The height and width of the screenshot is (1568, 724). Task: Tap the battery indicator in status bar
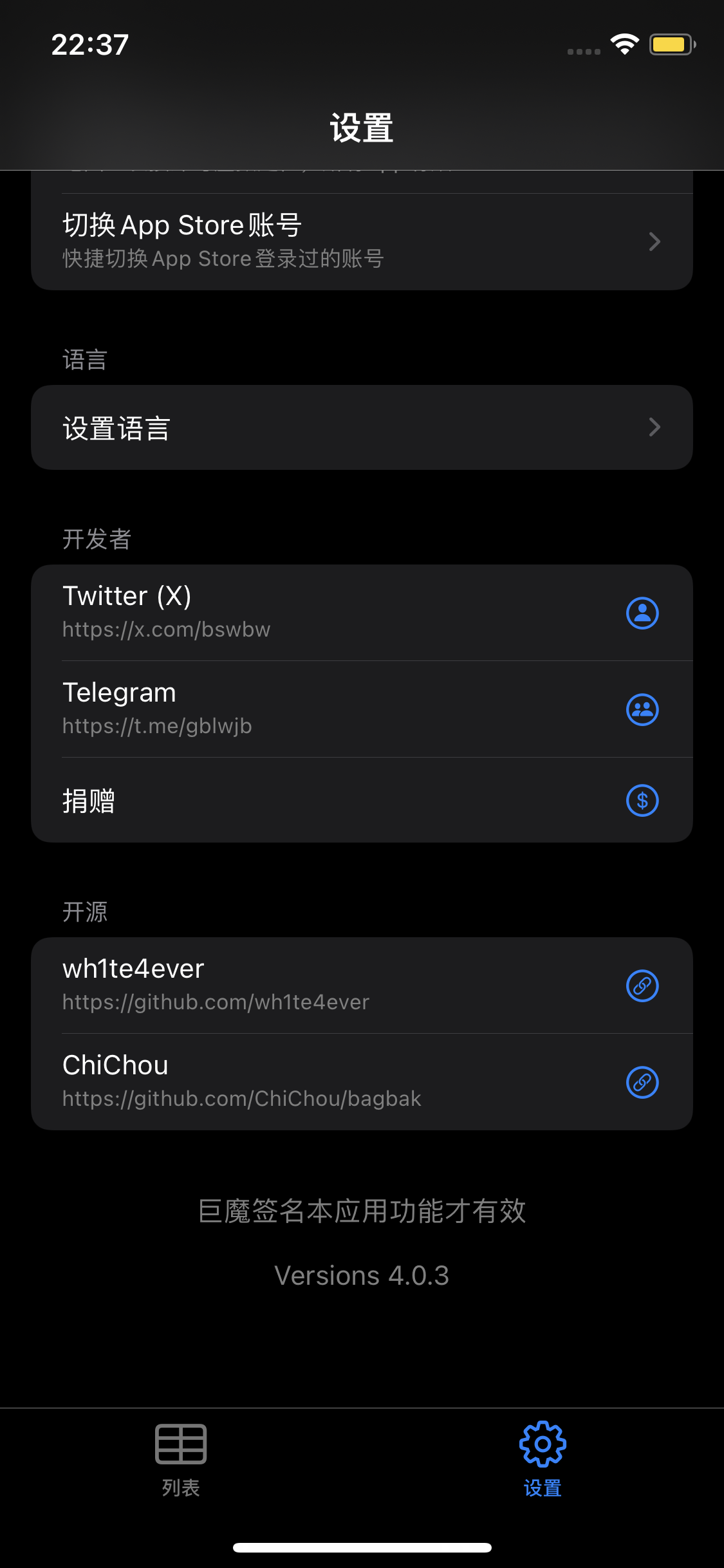click(x=671, y=42)
